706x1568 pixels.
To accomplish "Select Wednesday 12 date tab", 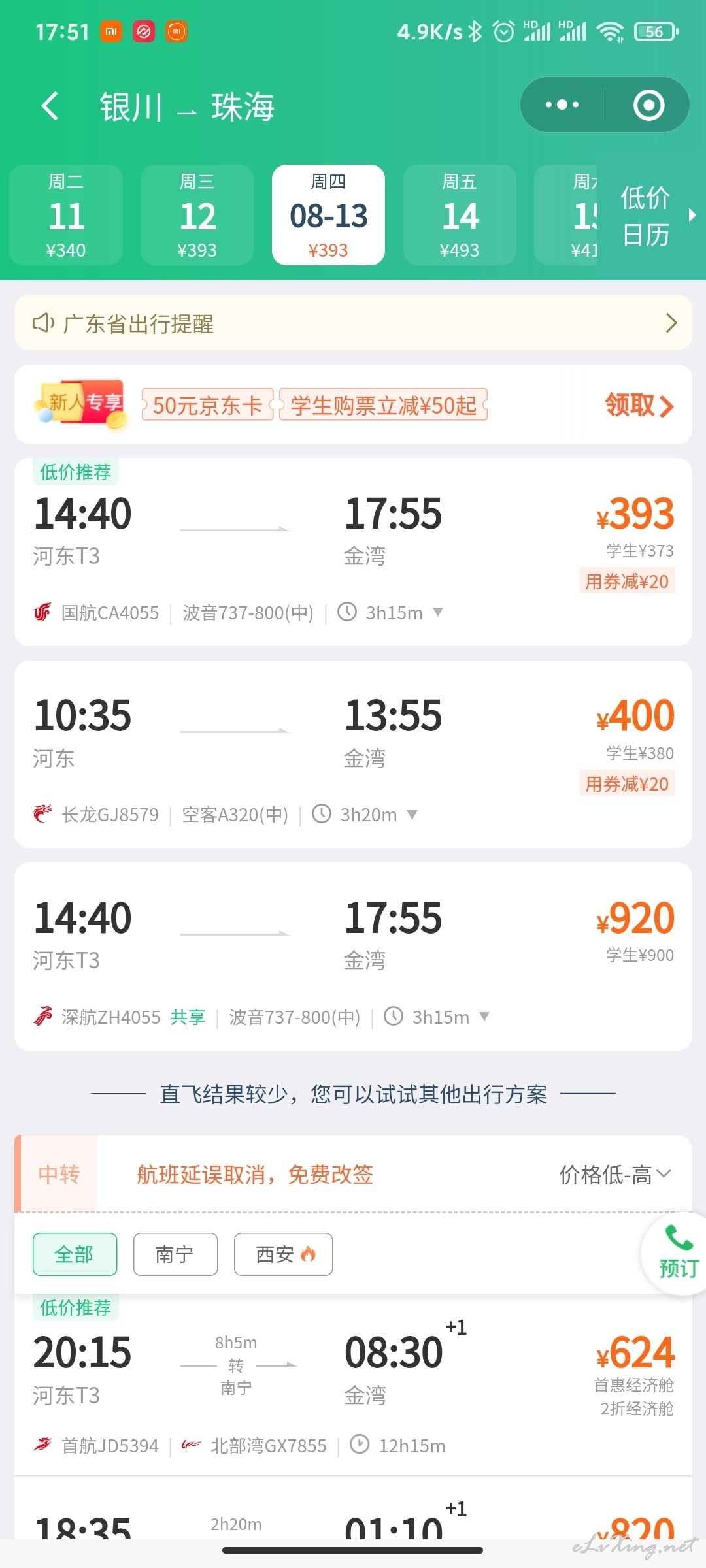I will pyautogui.click(x=197, y=215).
